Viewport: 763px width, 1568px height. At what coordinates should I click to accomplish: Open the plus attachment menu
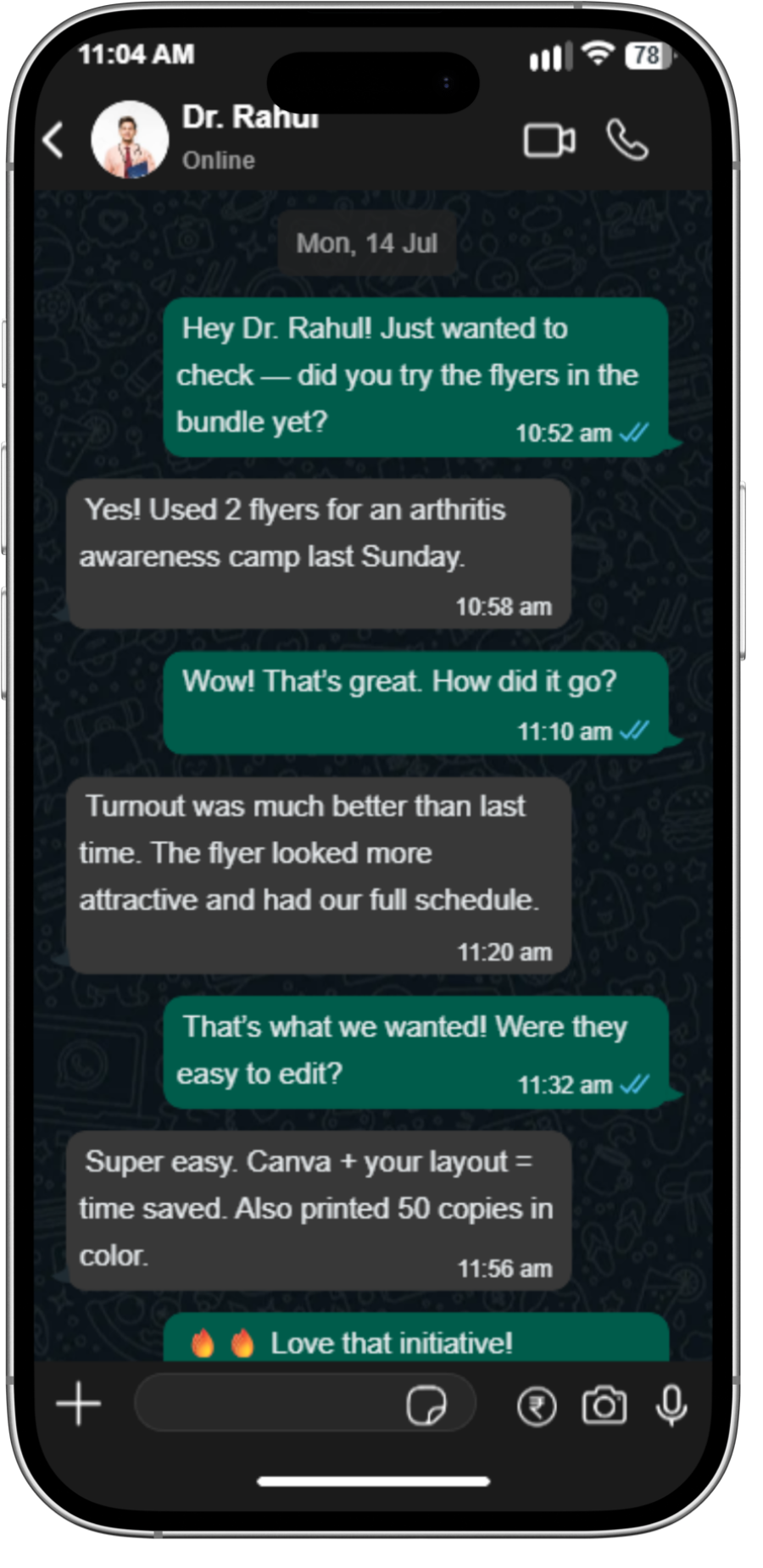79,1404
